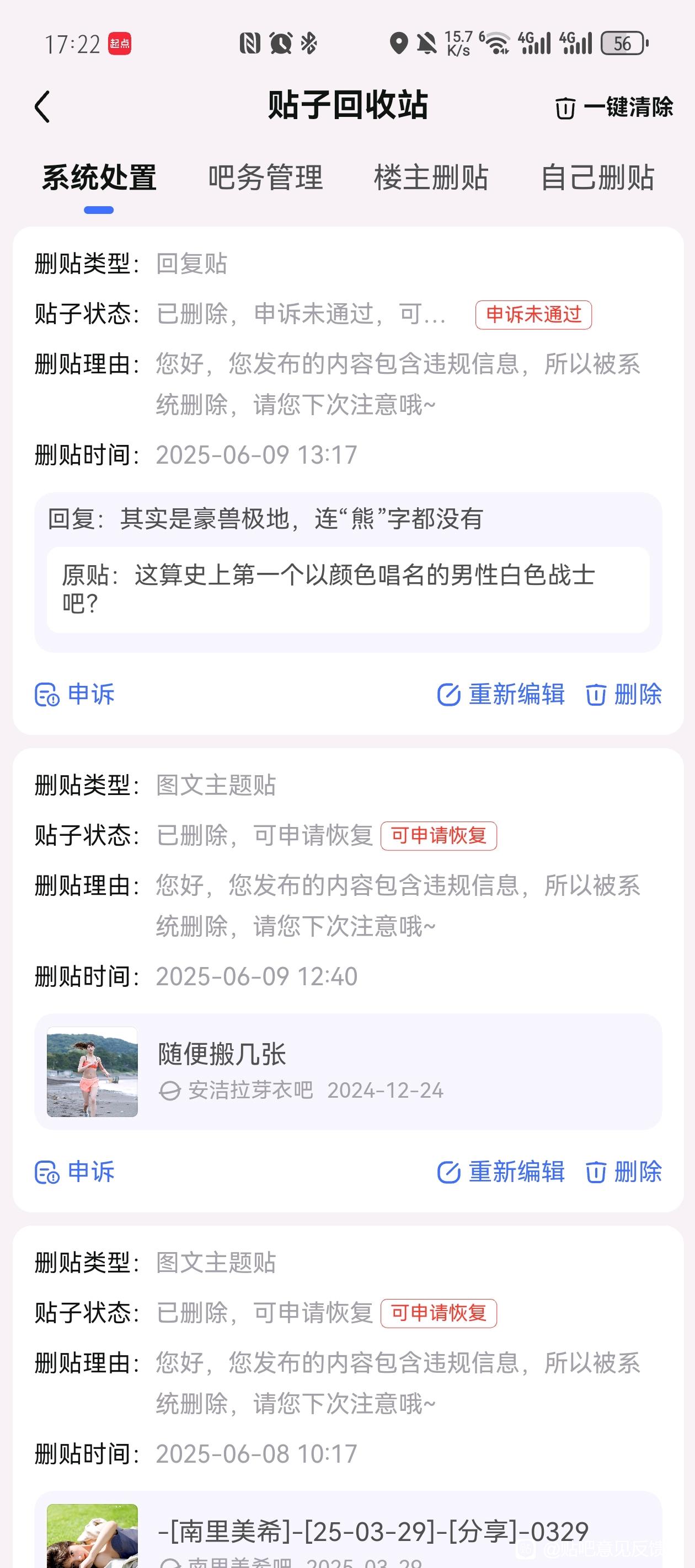Appeal the 随便搬几张 post deletion

pyautogui.click(x=75, y=1172)
